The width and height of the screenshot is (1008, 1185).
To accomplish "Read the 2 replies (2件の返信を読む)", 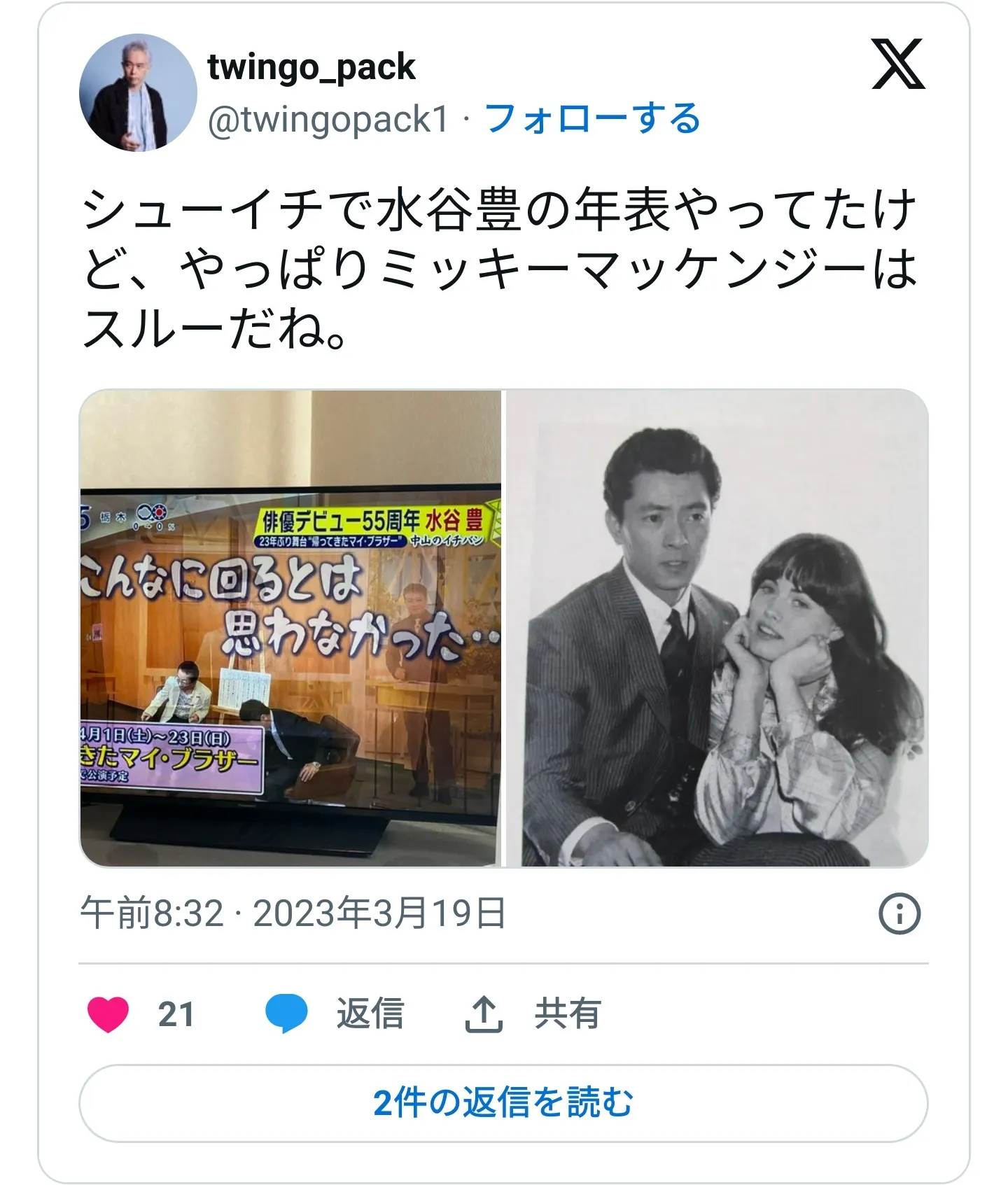I will (503, 1103).
